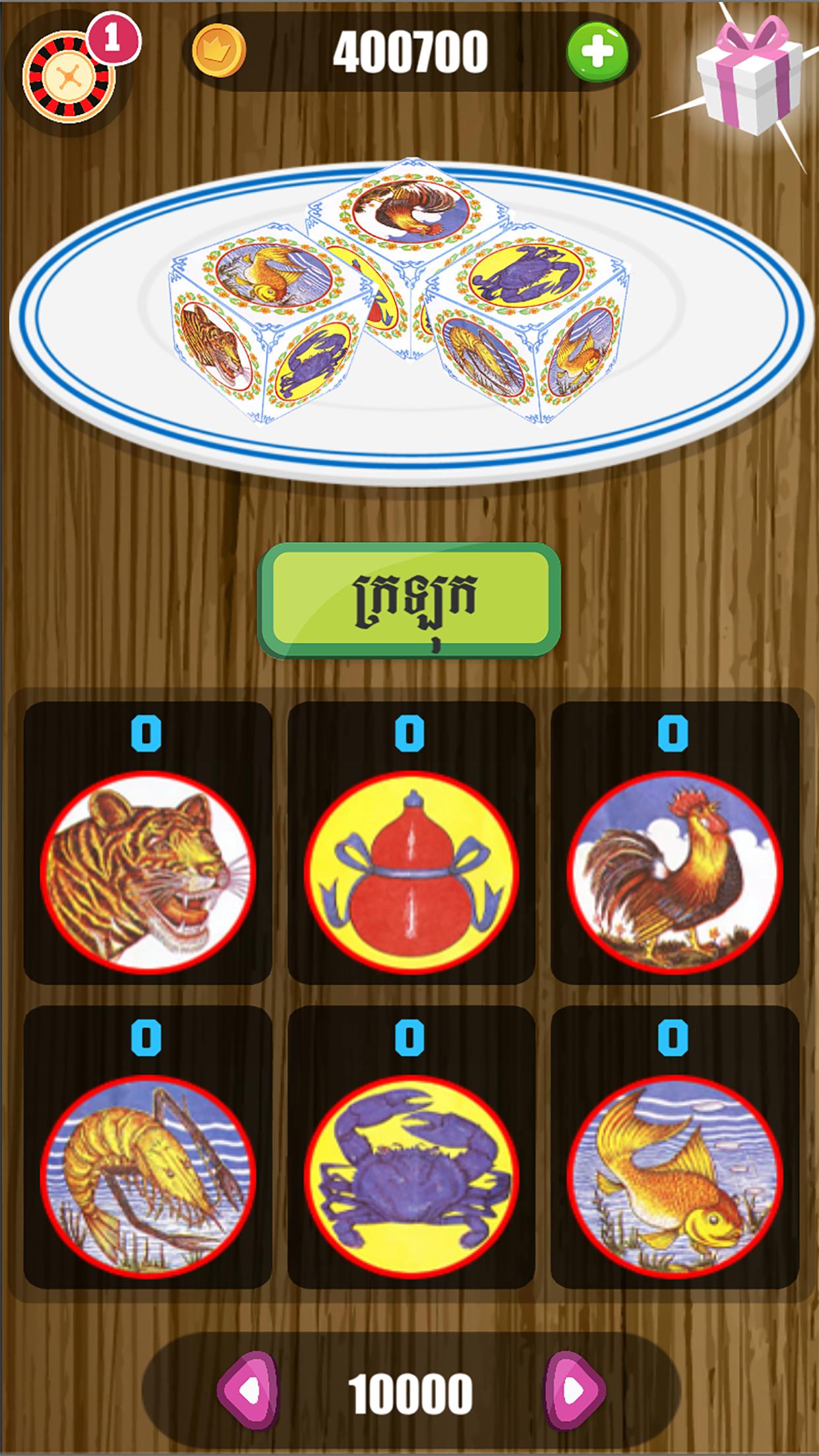Tap the green Khmer roll button
The height and width of the screenshot is (1456, 819).
point(409,599)
